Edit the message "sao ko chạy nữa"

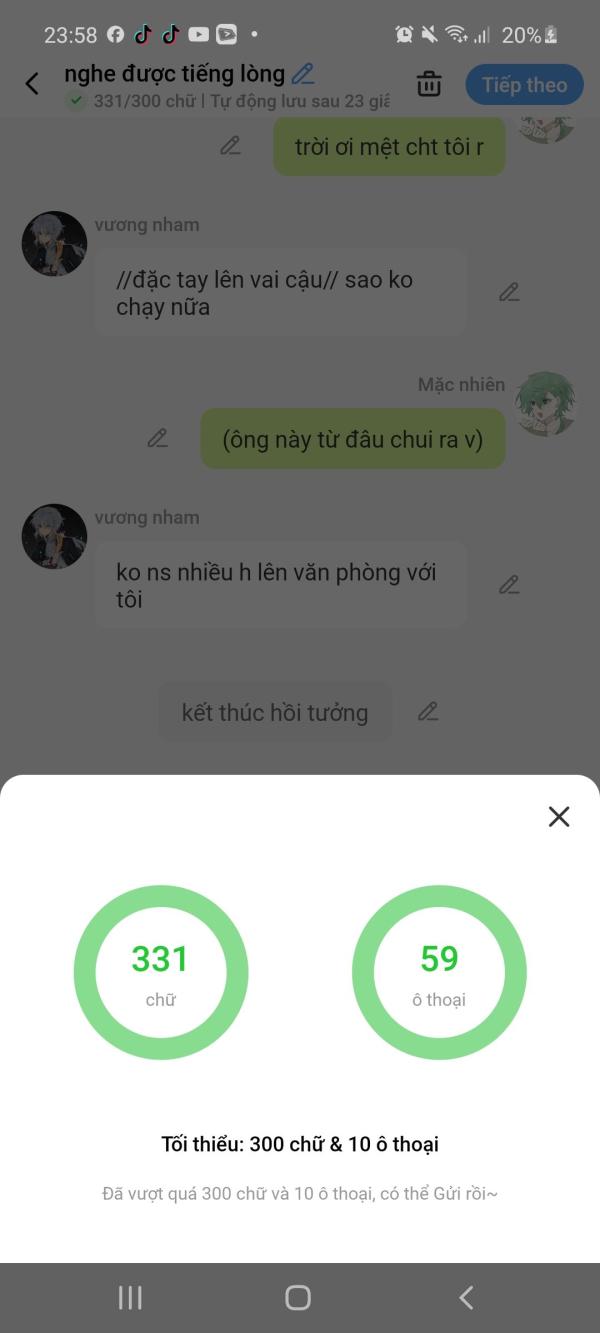coord(509,292)
